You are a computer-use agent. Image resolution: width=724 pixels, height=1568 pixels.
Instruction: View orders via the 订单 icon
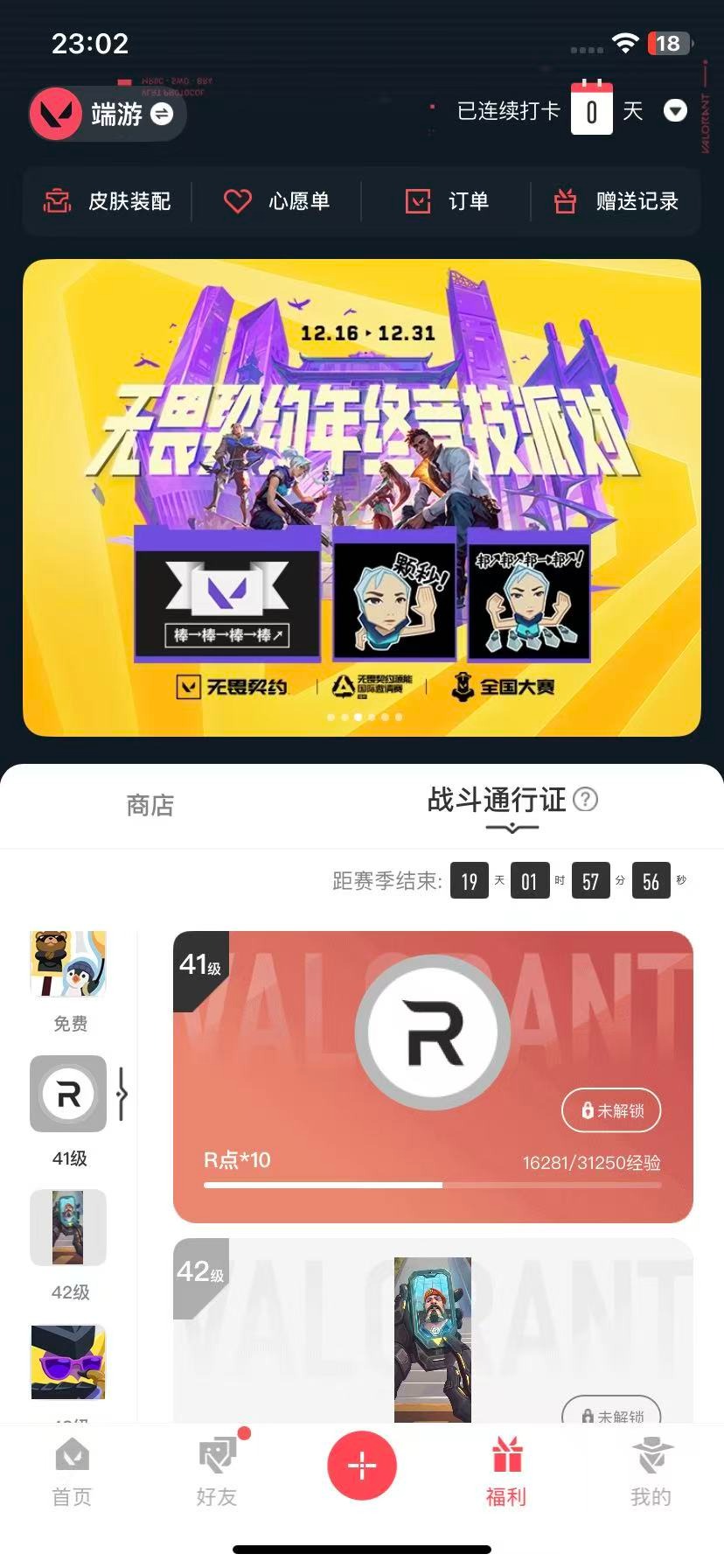[x=419, y=201]
